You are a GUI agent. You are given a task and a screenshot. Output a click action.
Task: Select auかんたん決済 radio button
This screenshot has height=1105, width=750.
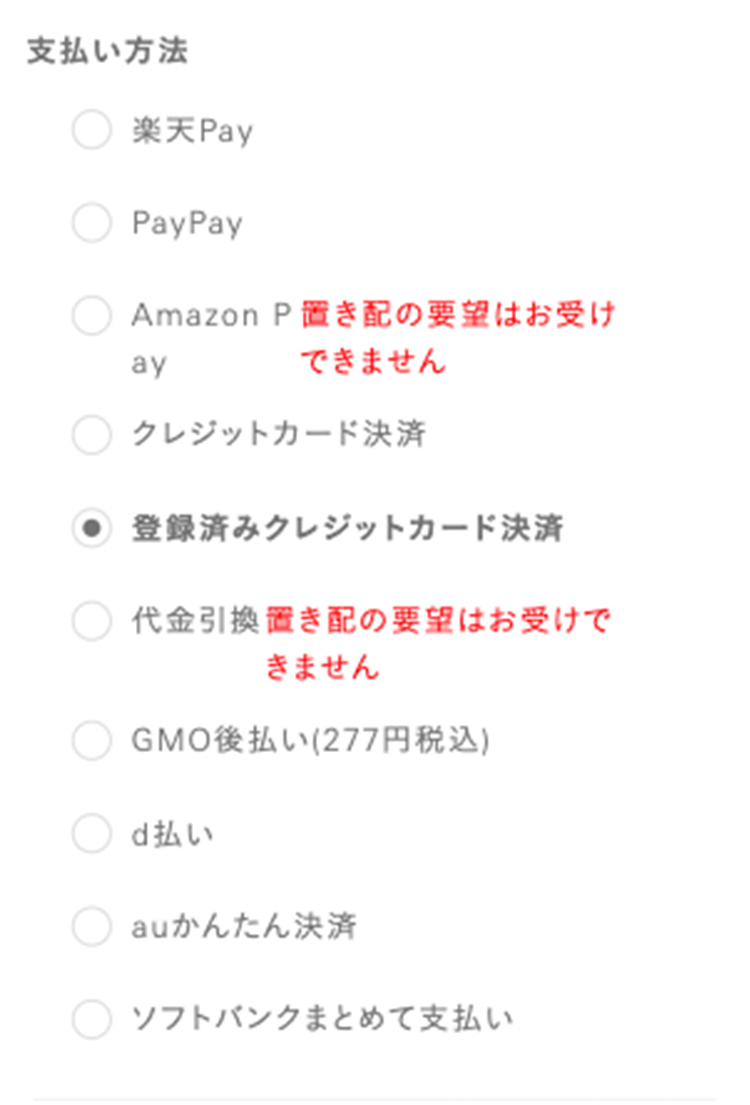point(92,927)
